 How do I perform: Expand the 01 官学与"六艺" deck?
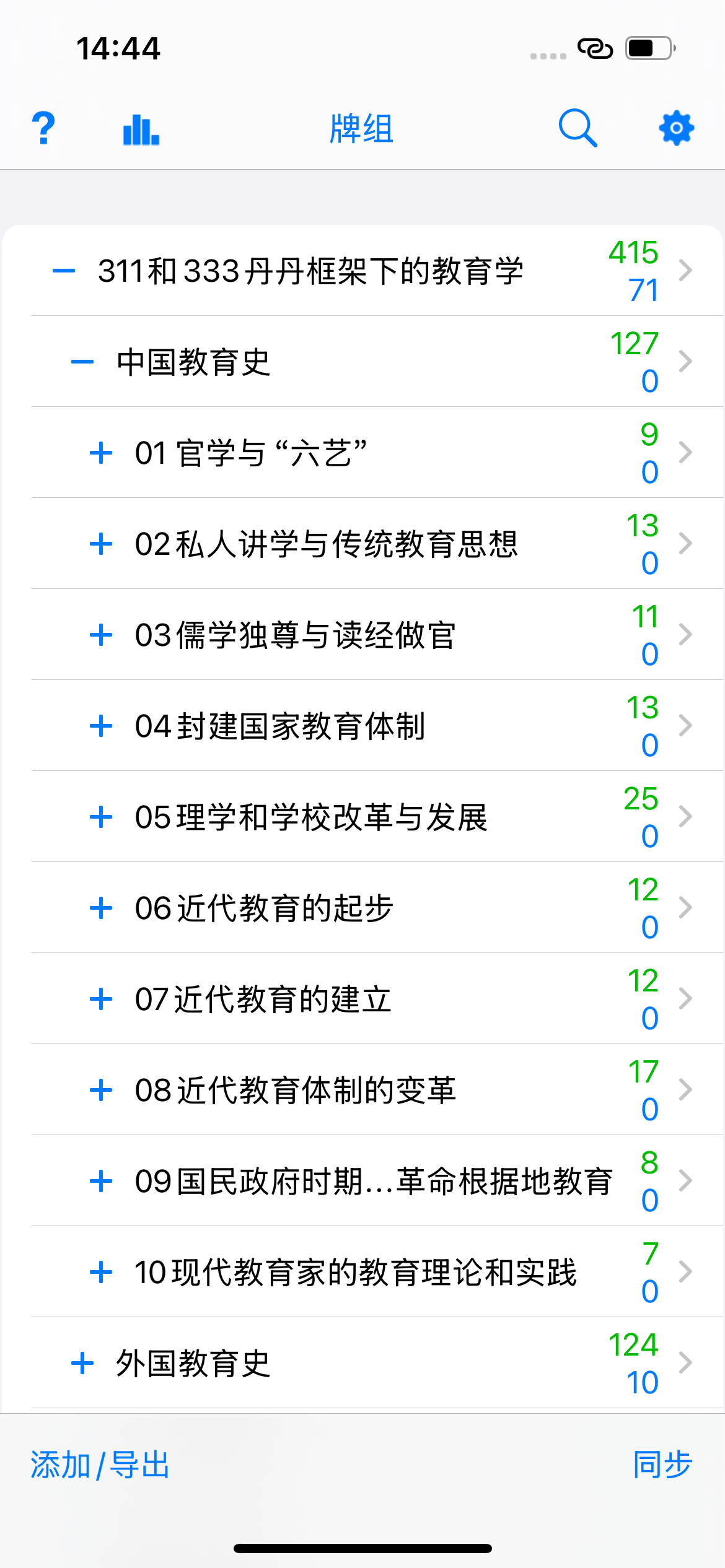(x=101, y=453)
